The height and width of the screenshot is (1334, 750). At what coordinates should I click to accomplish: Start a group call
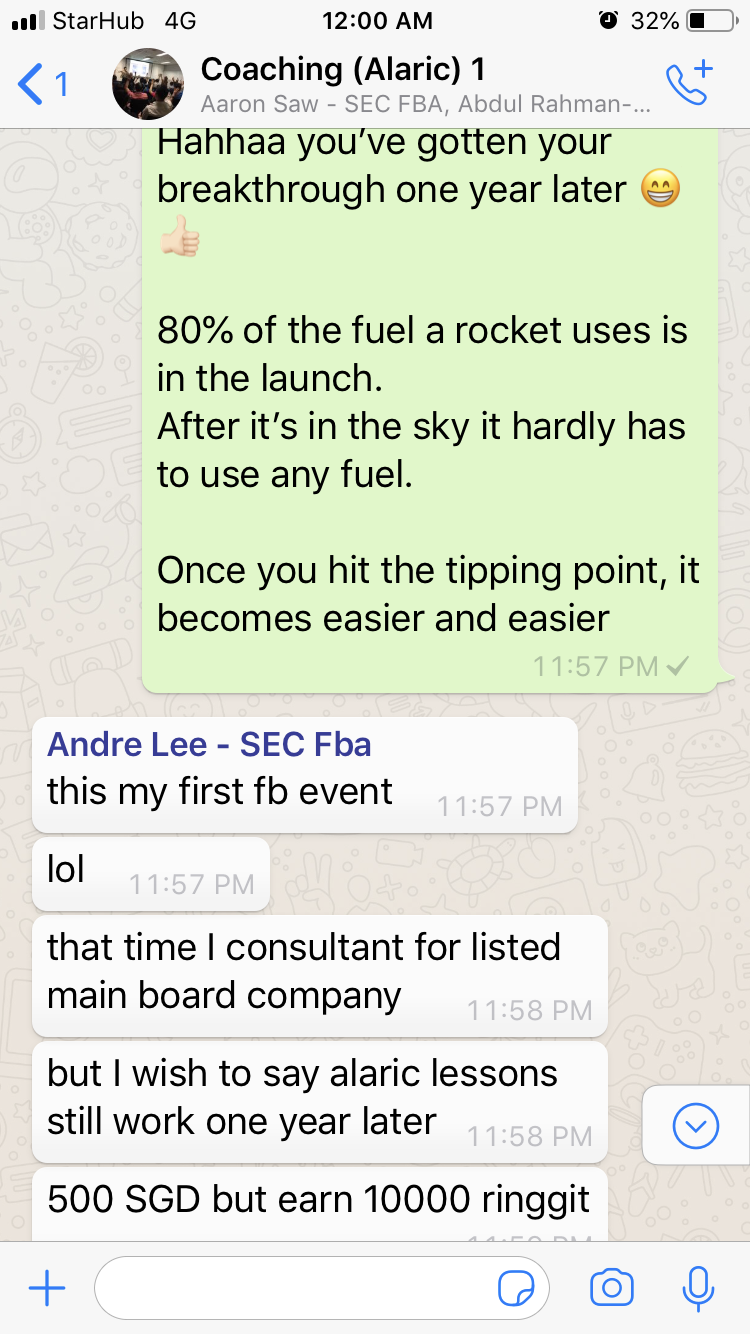[689, 84]
